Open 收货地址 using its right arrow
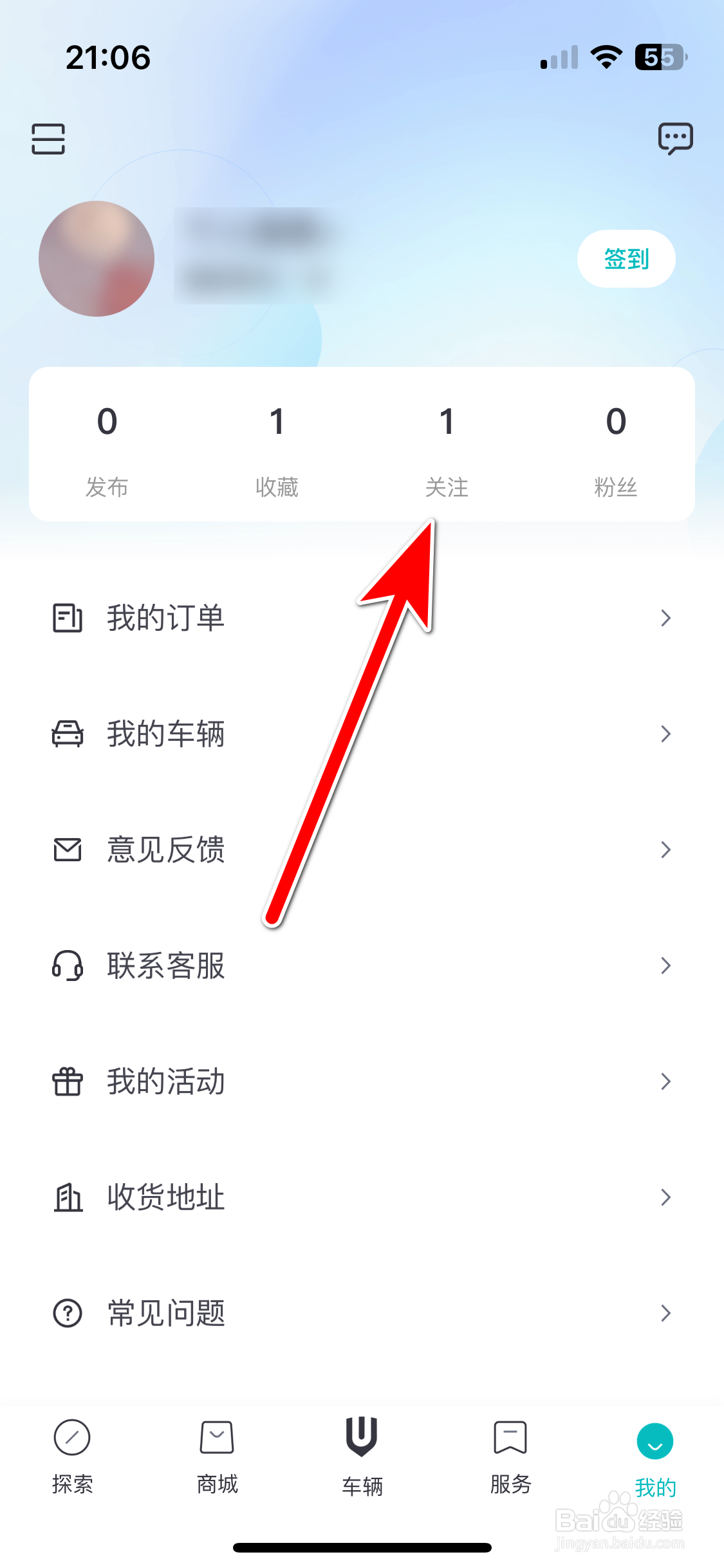The height and width of the screenshot is (1568, 724). pyautogui.click(x=666, y=1197)
